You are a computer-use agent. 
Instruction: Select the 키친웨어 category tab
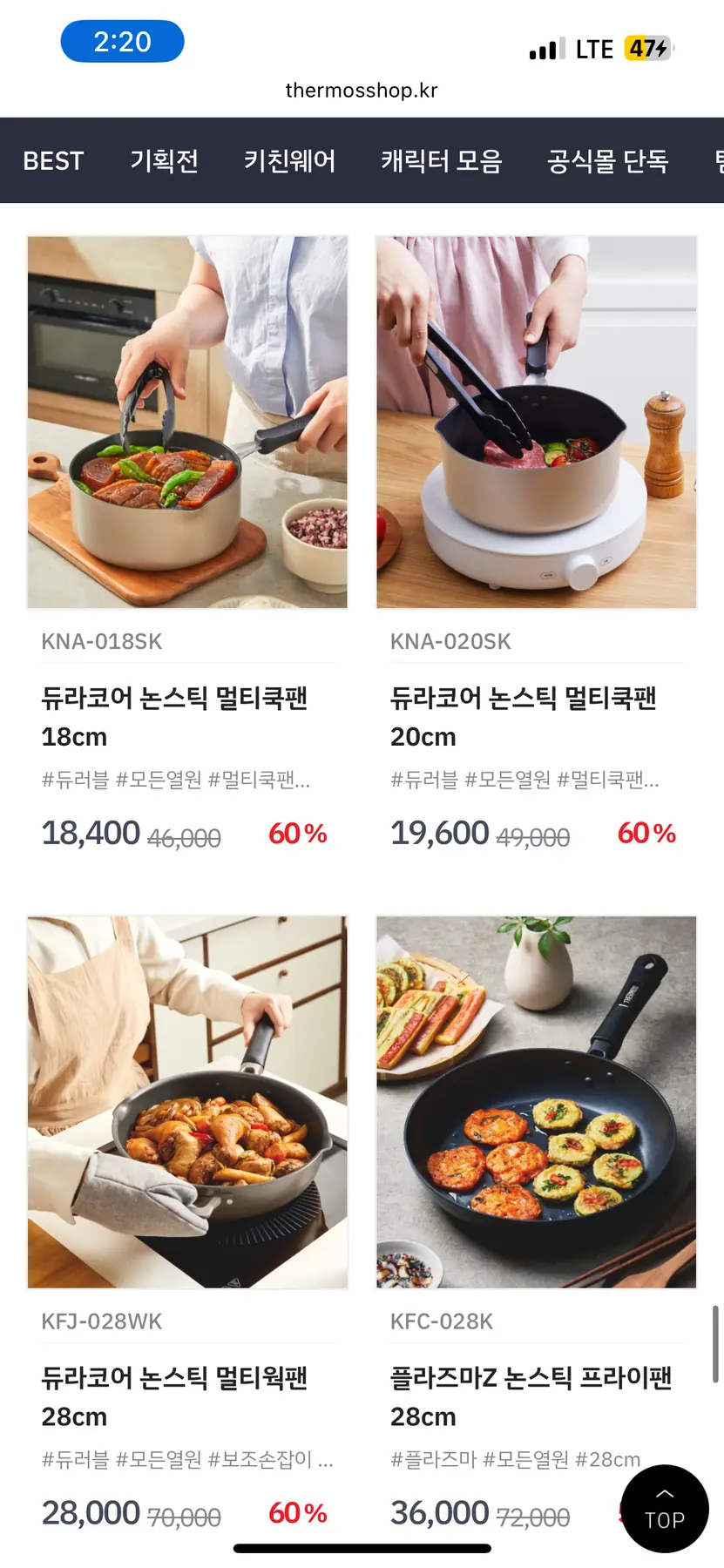pyautogui.click(x=289, y=161)
